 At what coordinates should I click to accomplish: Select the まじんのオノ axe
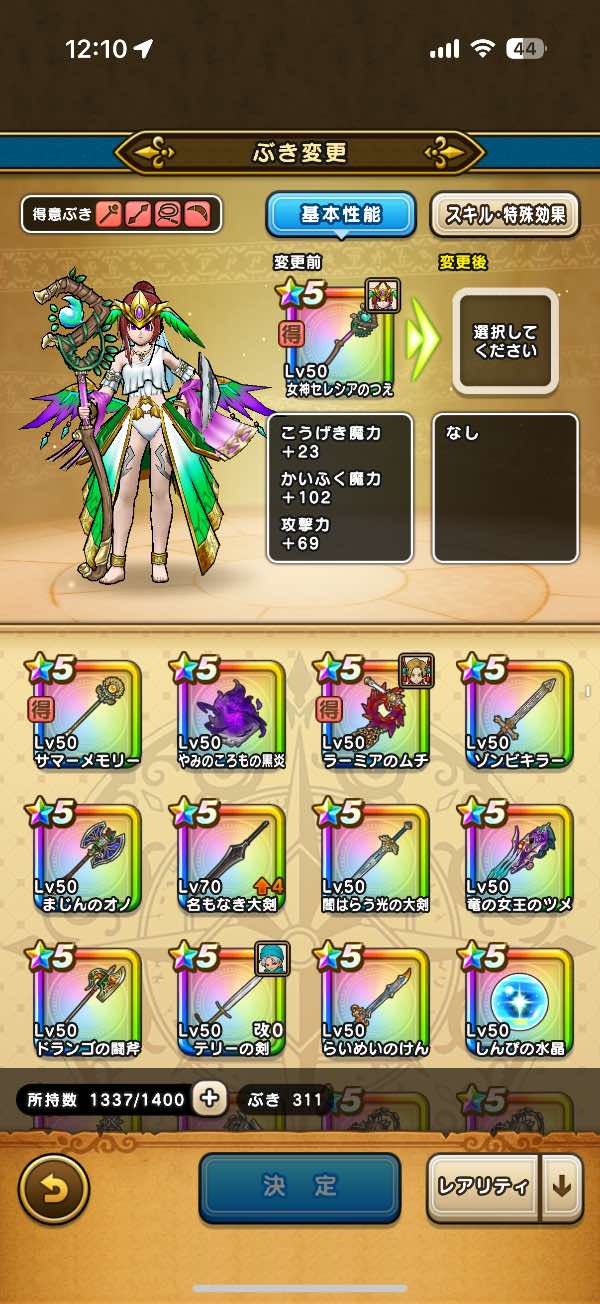click(86, 857)
